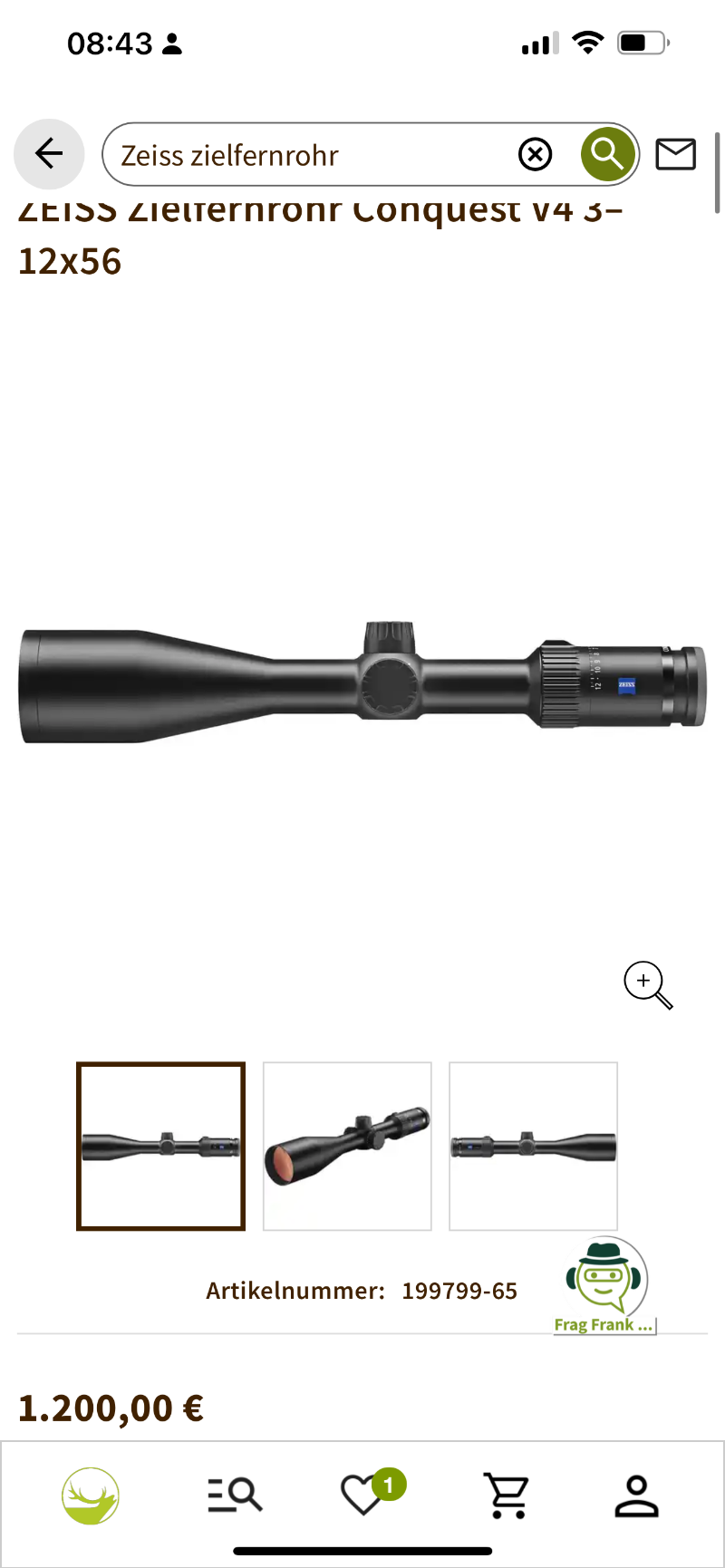Viewport: 725px width, 1568px height.
Task: Open the account profile tab
Action: pyautogui.click(x=636, y=1495)
